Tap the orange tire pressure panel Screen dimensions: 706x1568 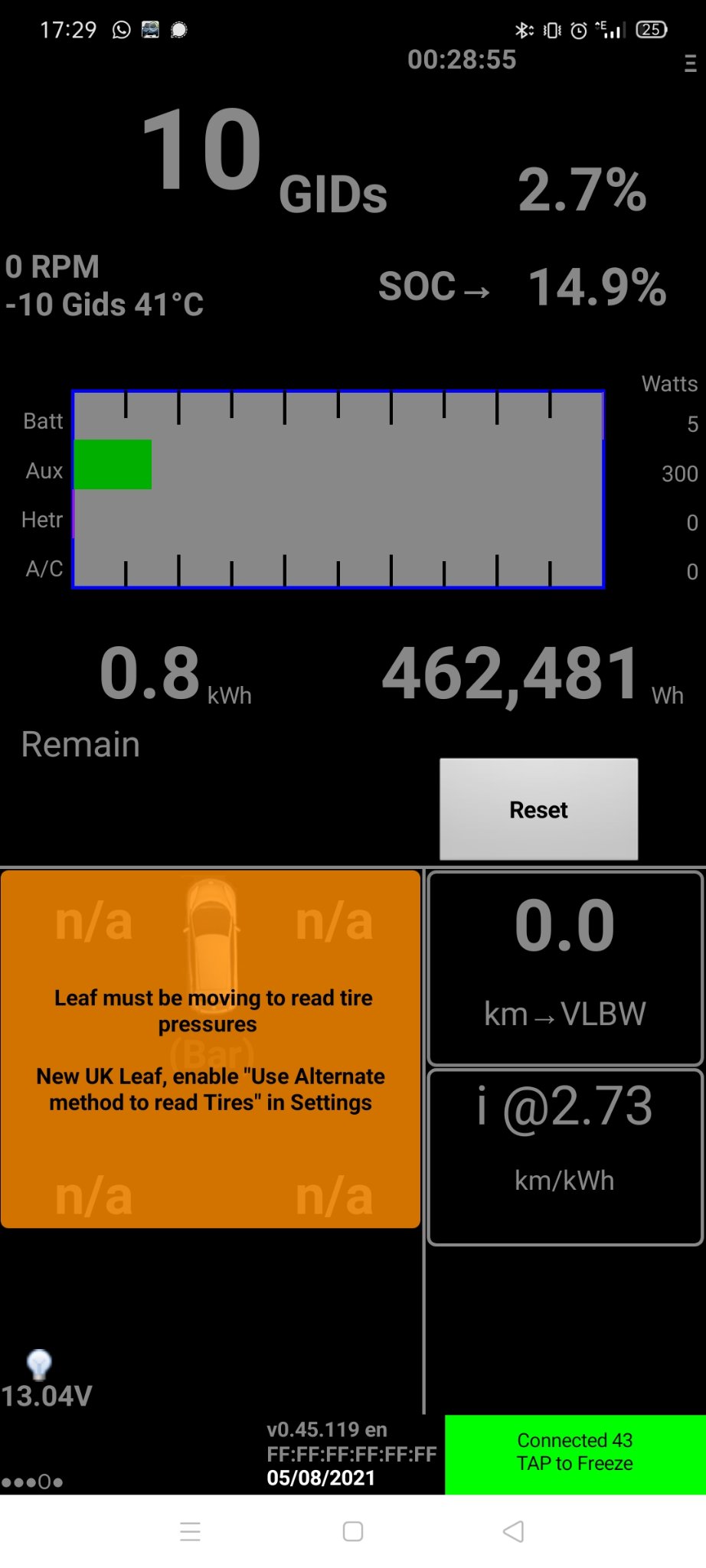pos(211,1049)
